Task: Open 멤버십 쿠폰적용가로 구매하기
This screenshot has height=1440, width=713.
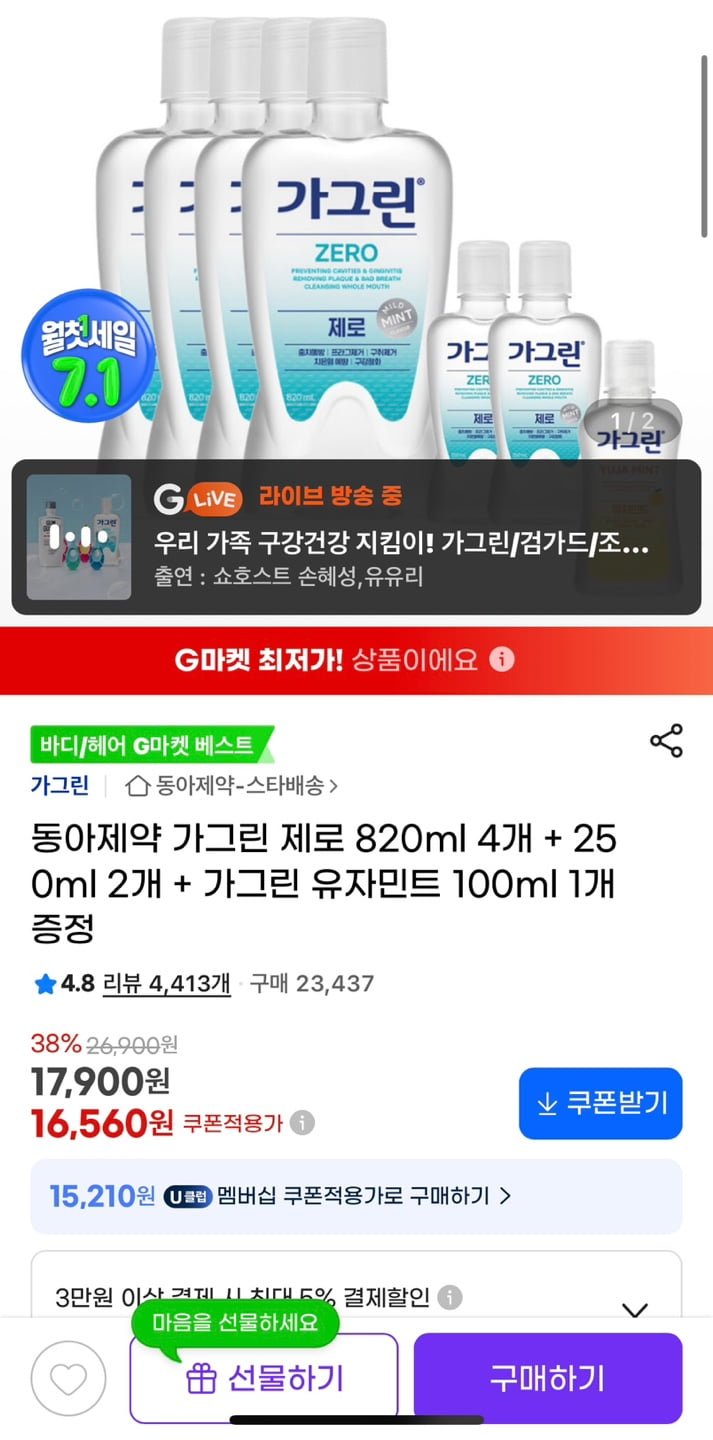Action: click(x=356, y=1196)
